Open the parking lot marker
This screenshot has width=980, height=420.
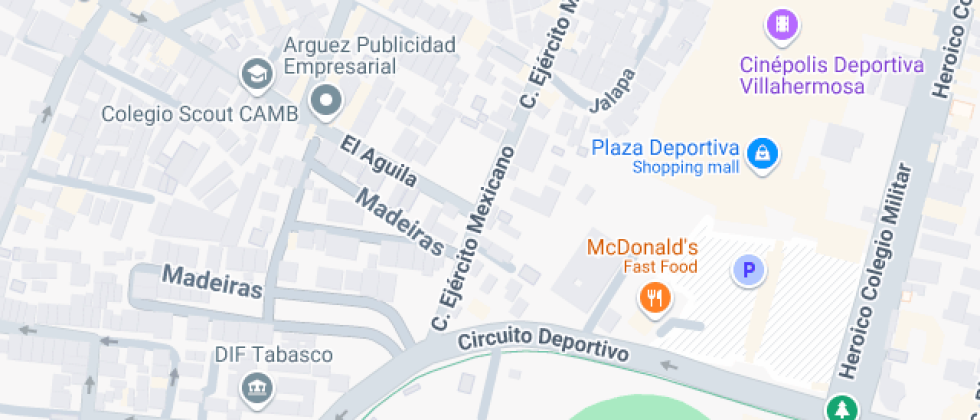747,269
